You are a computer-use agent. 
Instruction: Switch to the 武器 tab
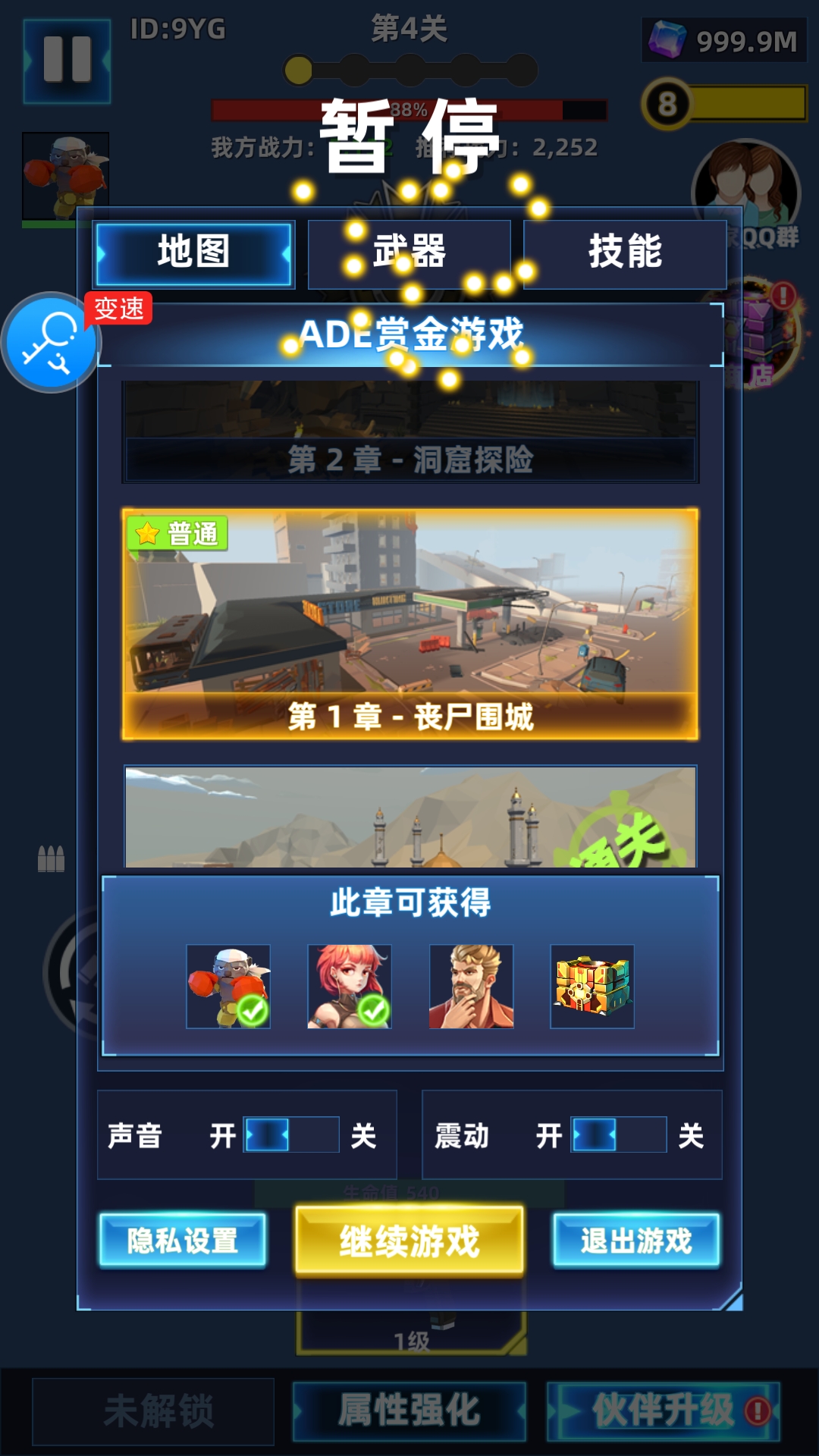click(x=409, y=253)
